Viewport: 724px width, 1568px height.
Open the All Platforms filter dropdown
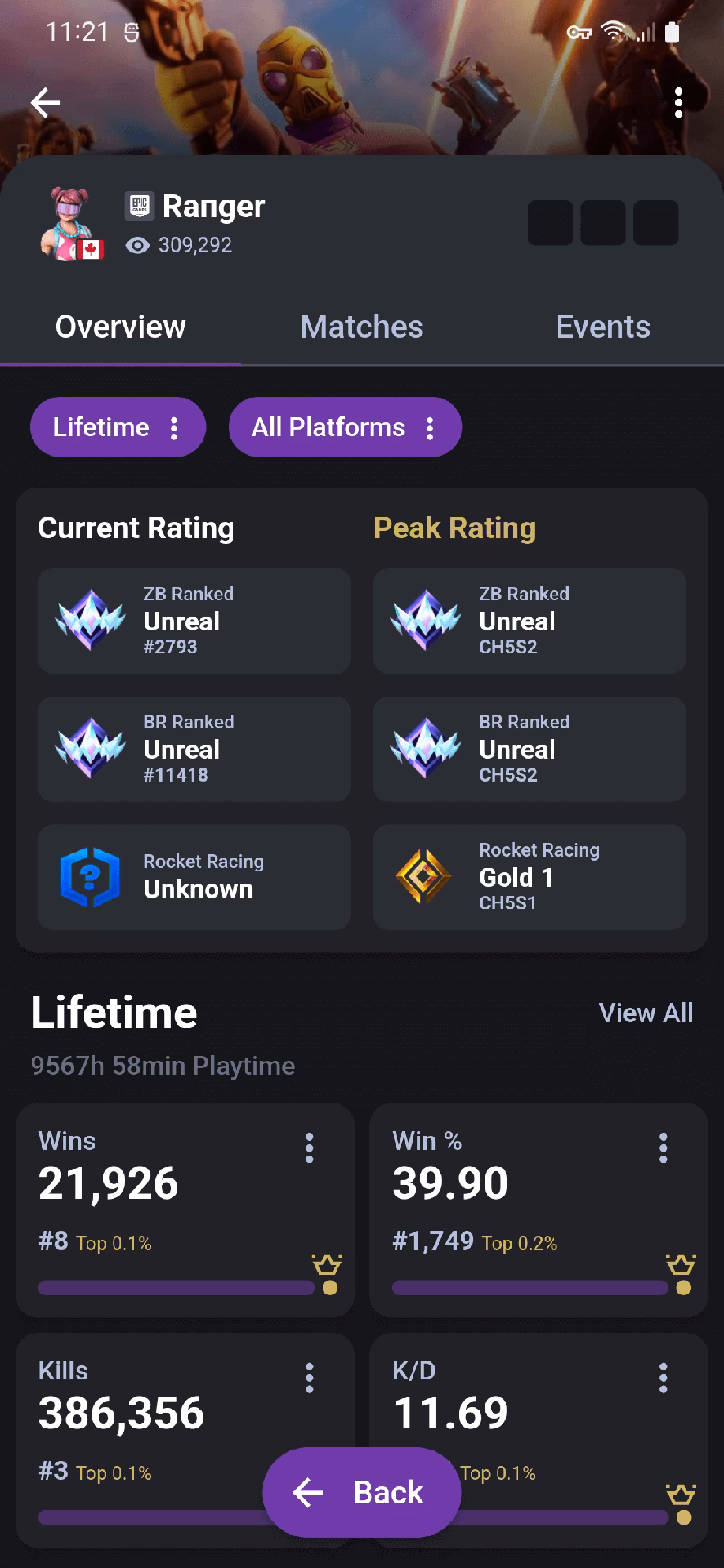[344, 426]
